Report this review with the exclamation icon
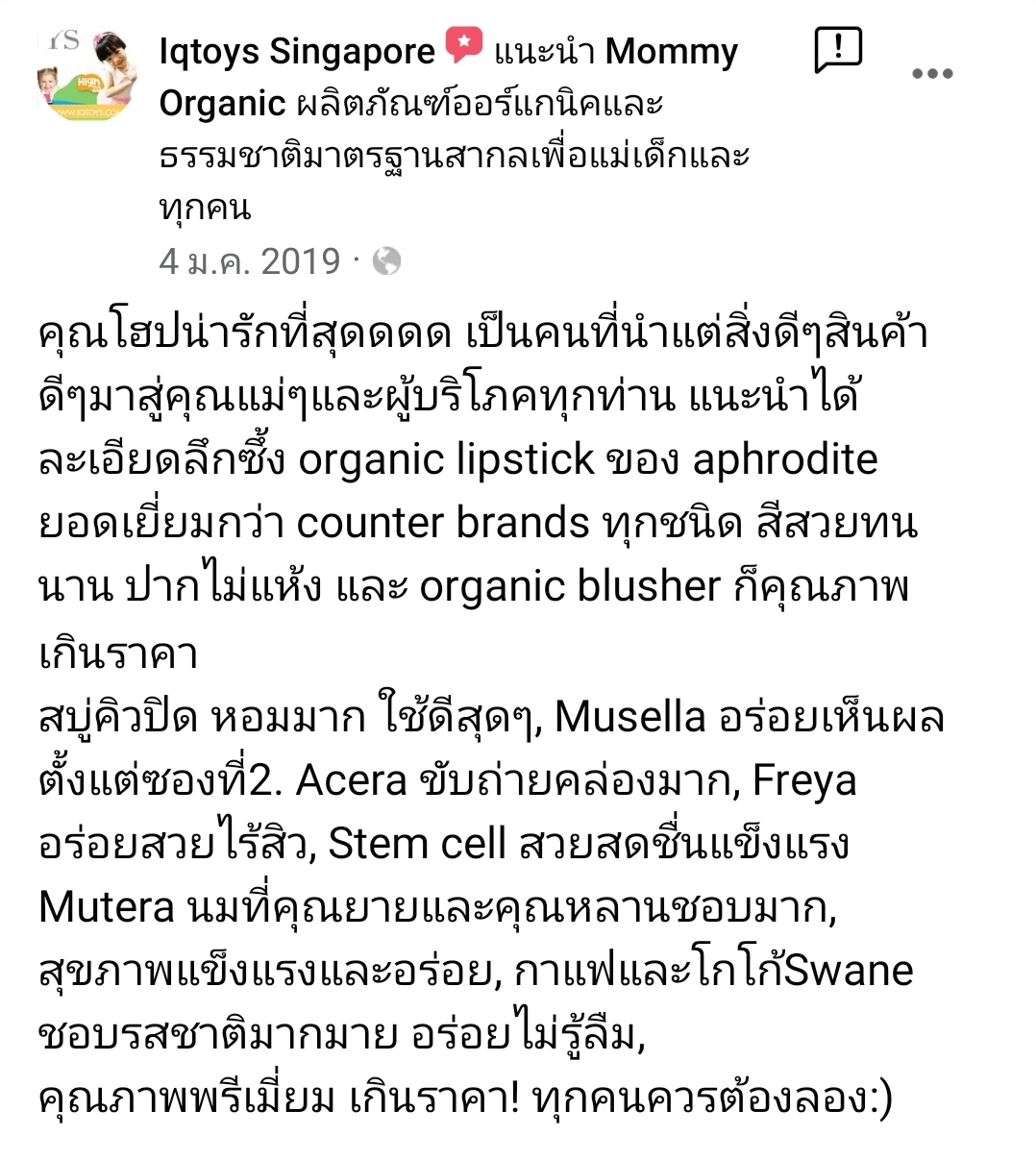Image resolution: width=1036 pixels, height=1160 pixels. tap(838, 49)
